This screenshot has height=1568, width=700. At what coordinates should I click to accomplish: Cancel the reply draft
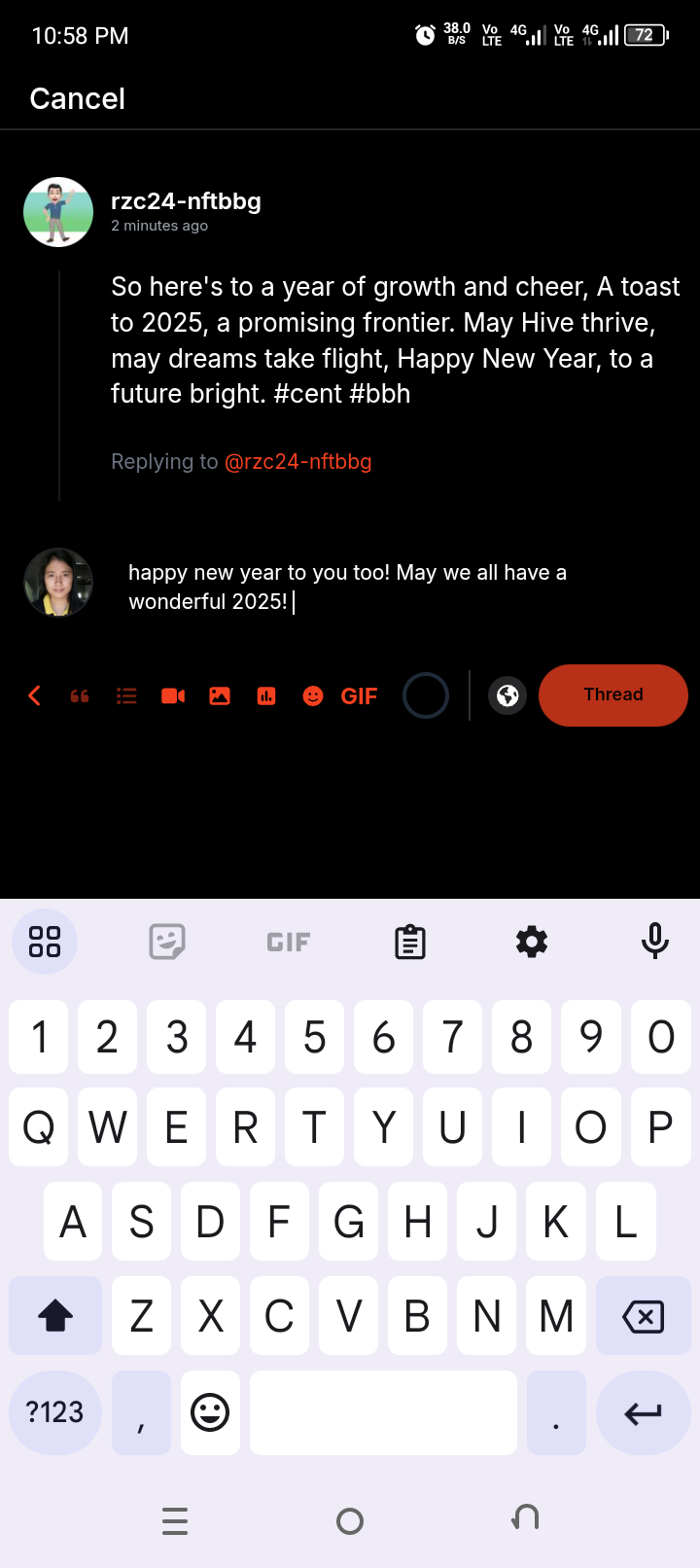click(x=77, y=98)
